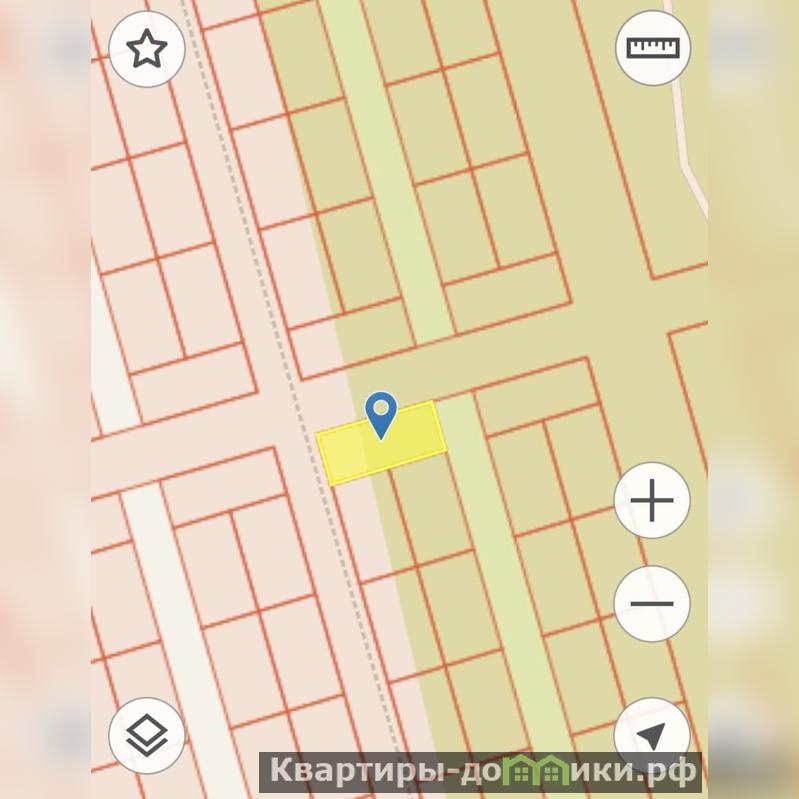Screen dimensions: 799x799
Task: Center map on my location arrow
Action: tap(652, 734)
